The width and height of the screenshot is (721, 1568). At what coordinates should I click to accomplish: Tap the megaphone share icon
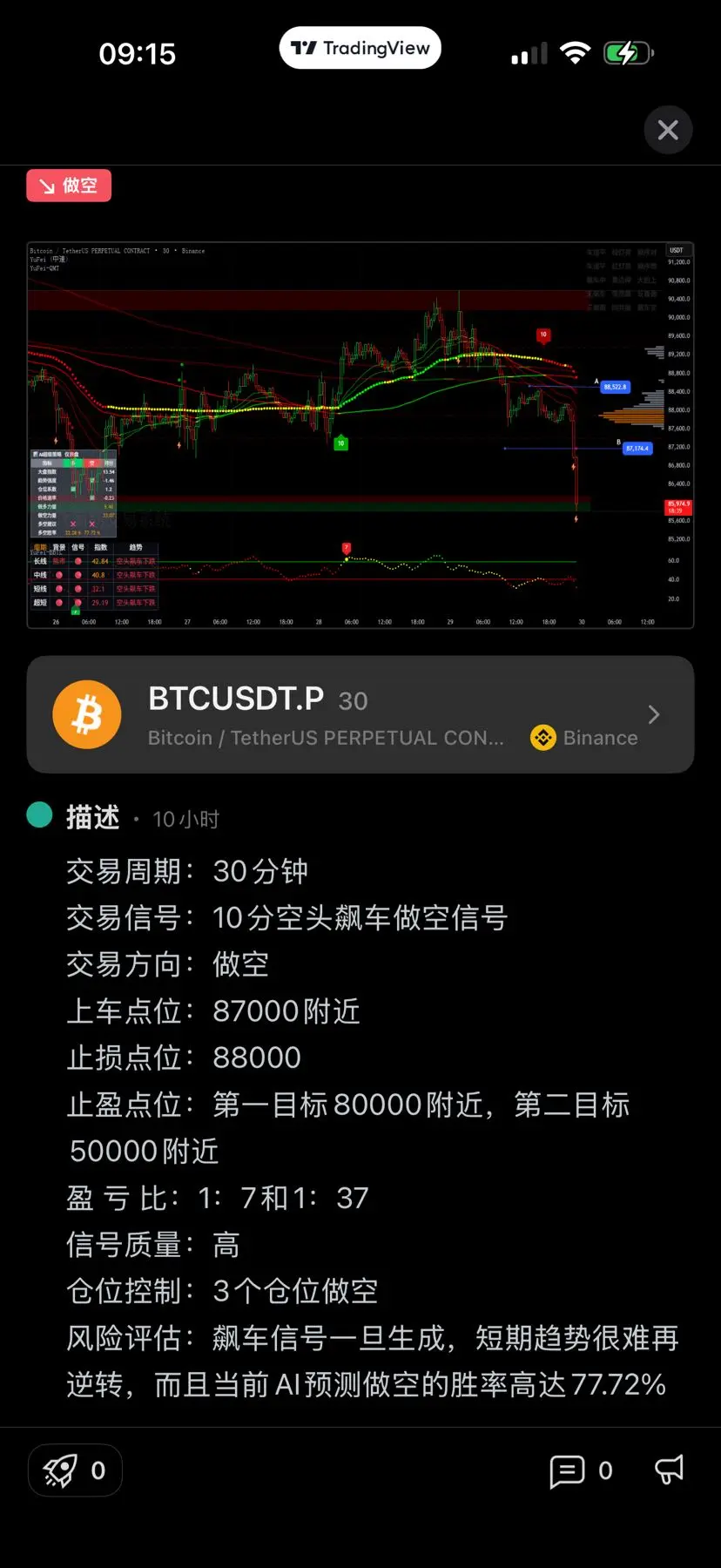pos(669,1470)
